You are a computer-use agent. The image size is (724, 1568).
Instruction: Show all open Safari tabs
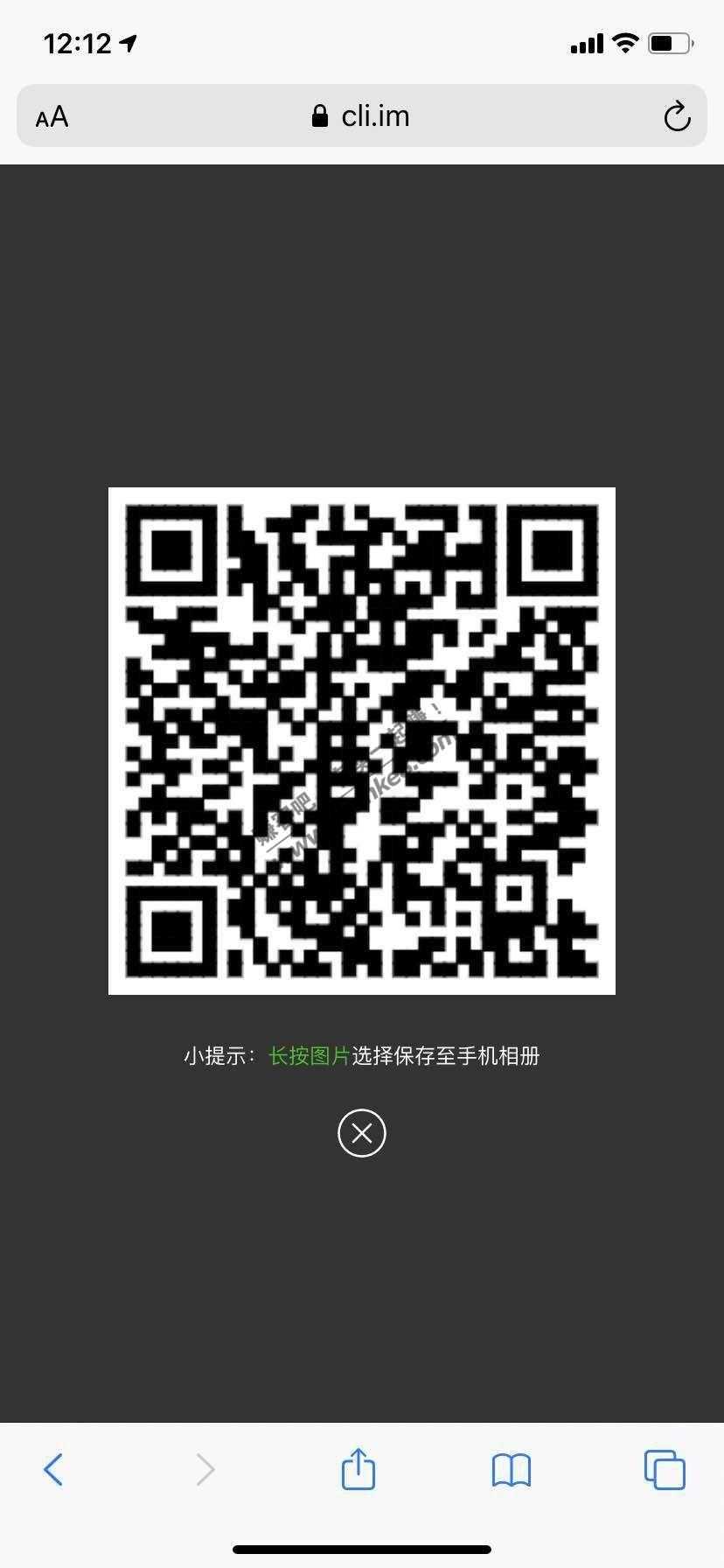tap(665, 1469)
